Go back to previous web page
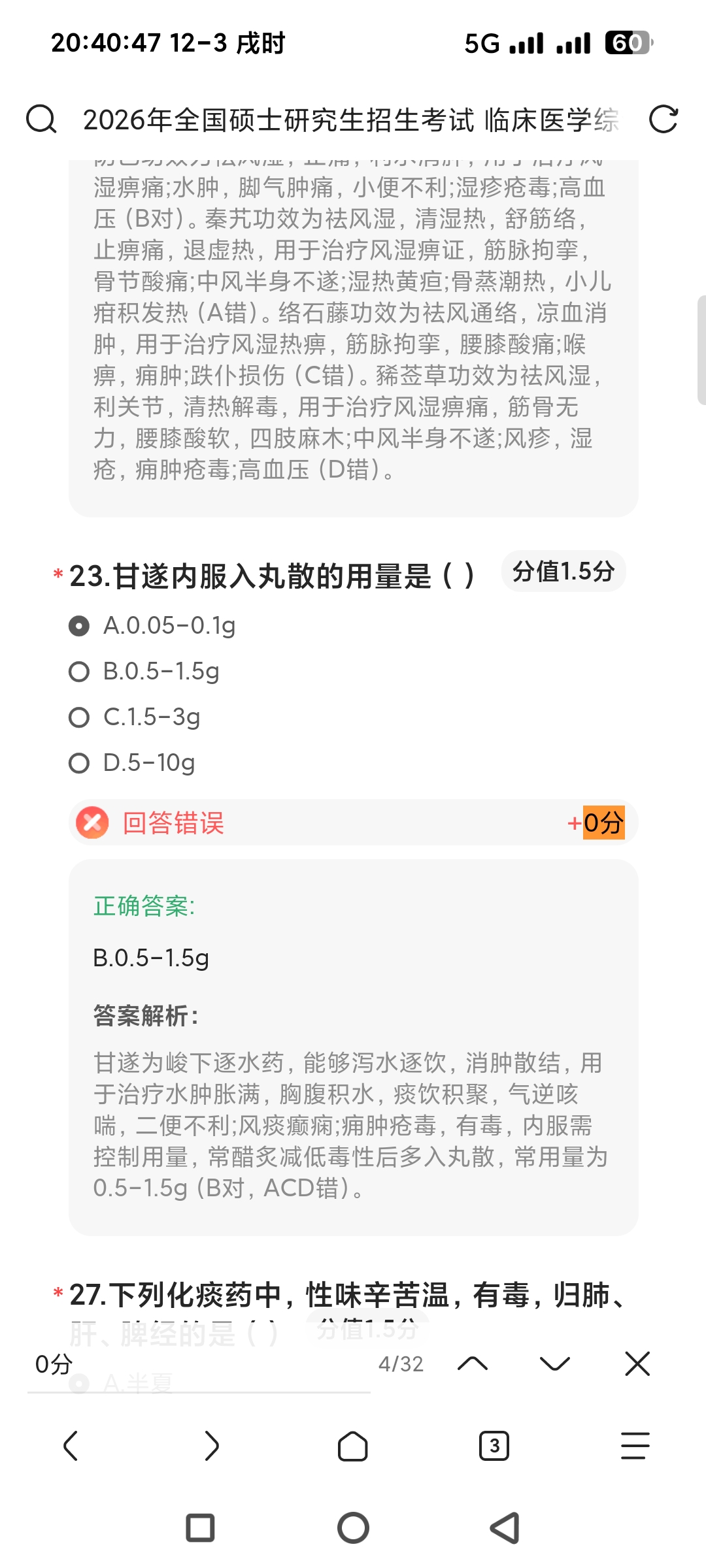The image size is (706, 1568). 71,1445
